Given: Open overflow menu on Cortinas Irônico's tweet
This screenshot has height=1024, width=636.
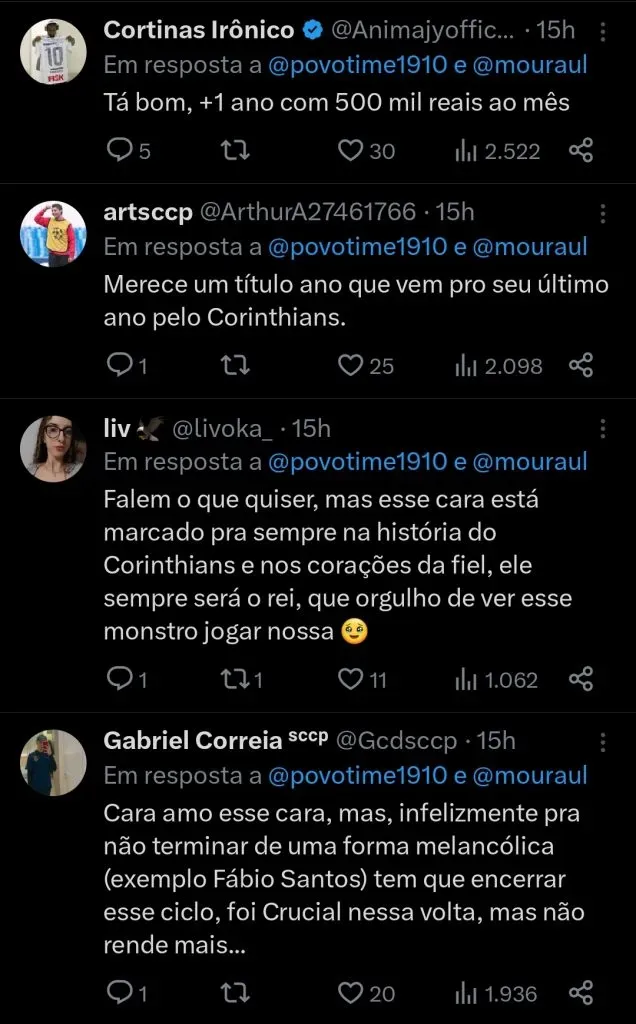Looking at the screenshot, I should click(603, 33).
